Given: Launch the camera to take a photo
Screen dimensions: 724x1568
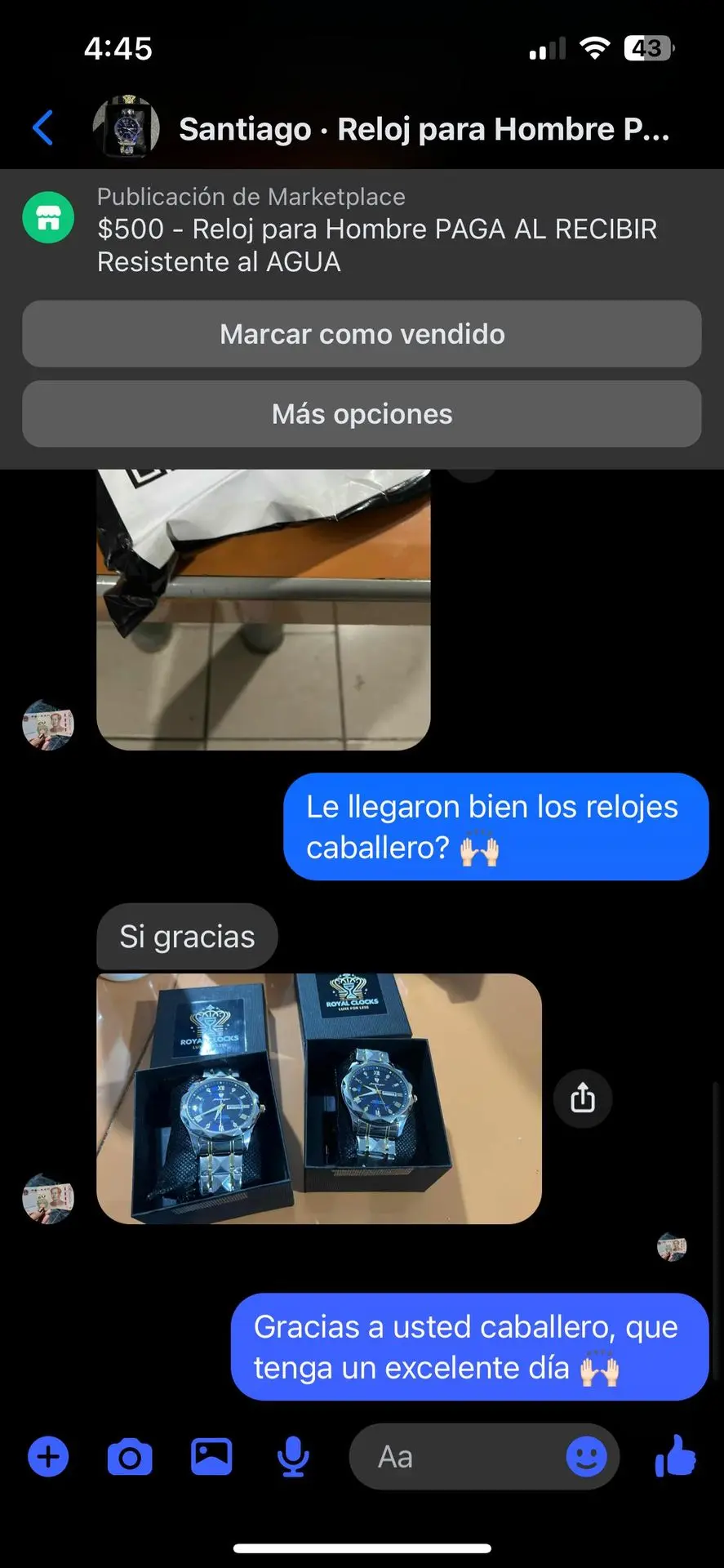Looking at the screenshot, I should (130, 1457).
